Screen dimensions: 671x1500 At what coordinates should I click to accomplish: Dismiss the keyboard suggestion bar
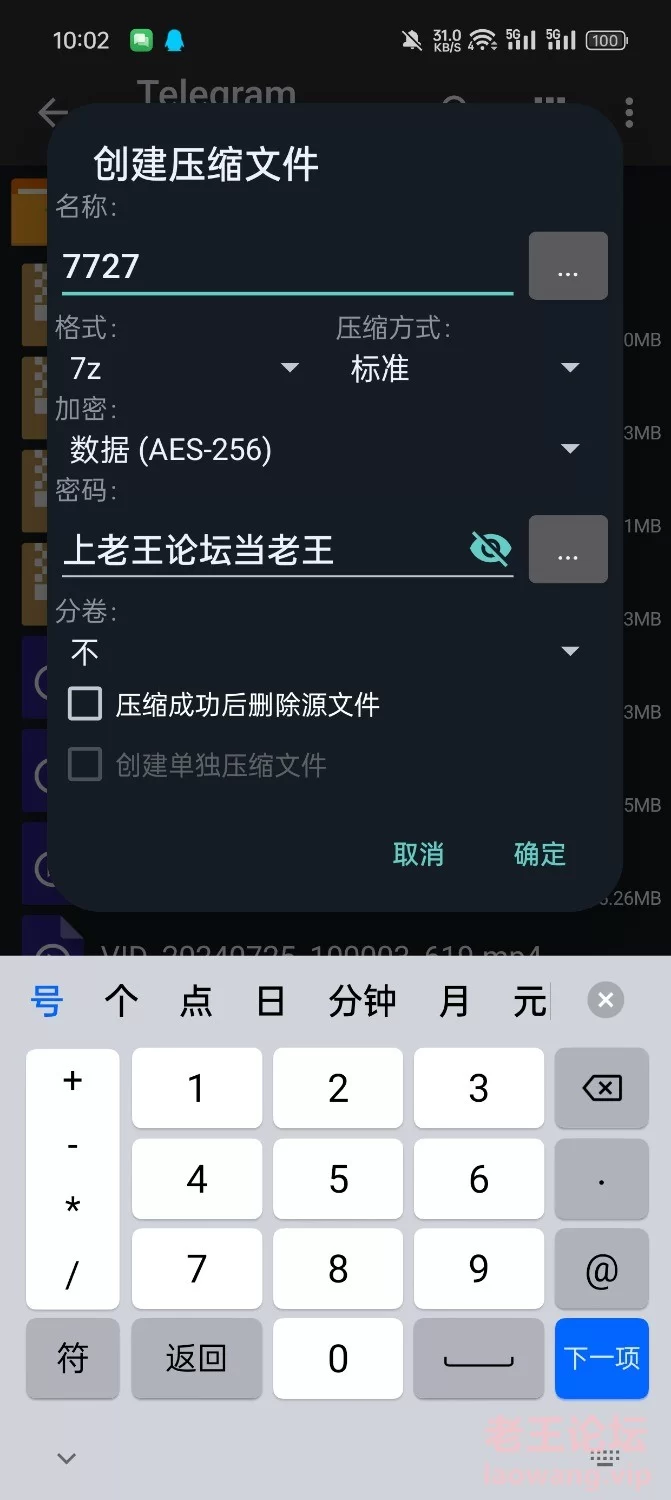[605, 1000]
